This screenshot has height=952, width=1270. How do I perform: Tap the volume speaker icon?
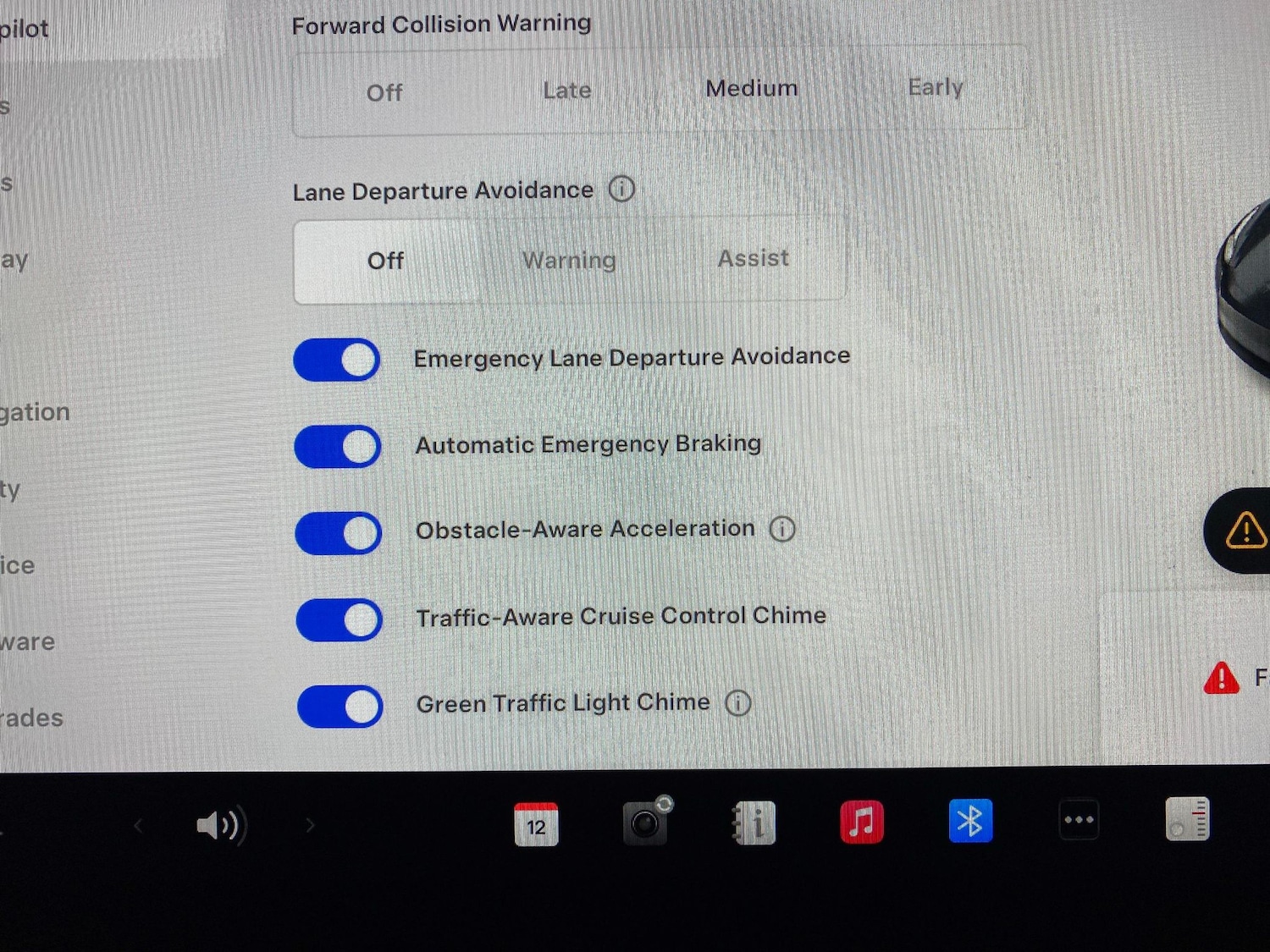(218, 825)
